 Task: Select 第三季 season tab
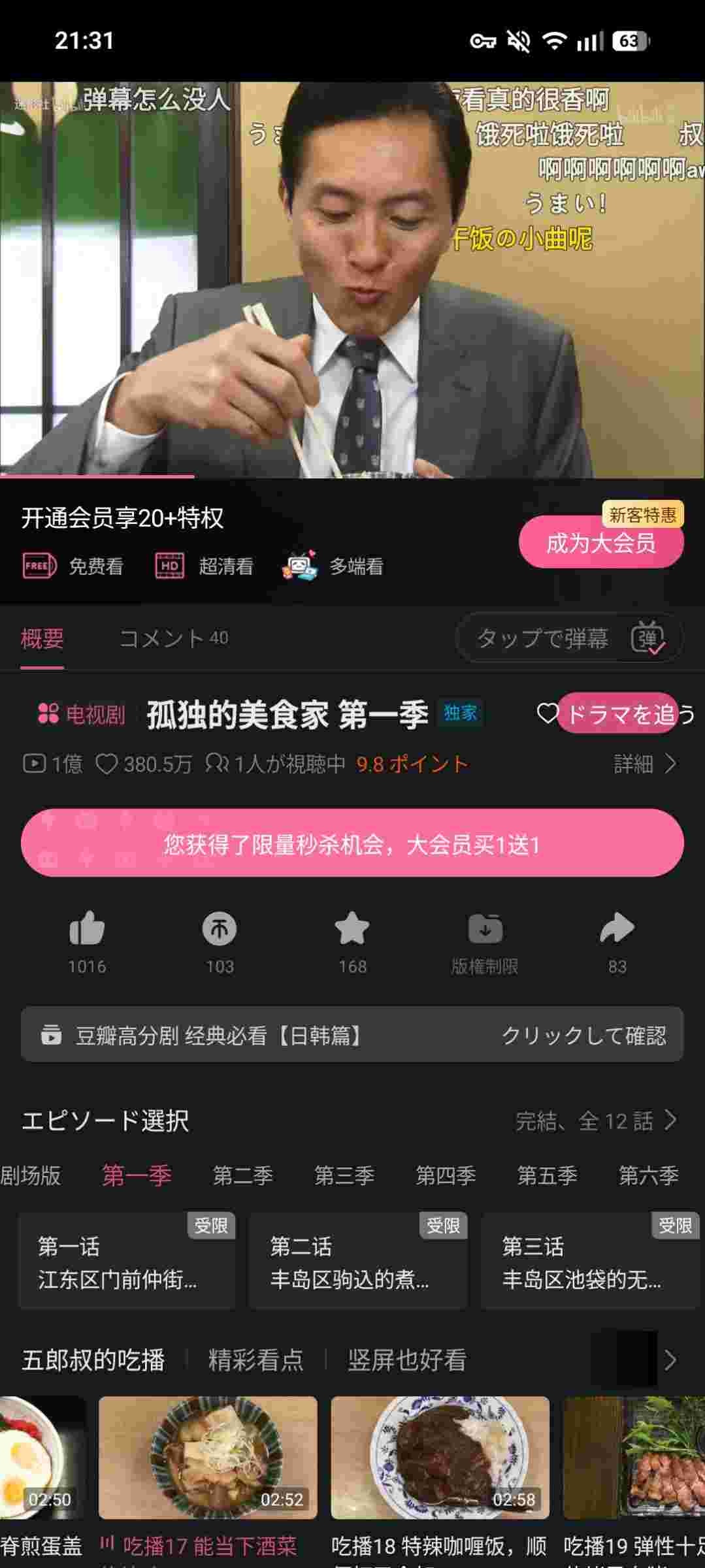coord(344,1175)
